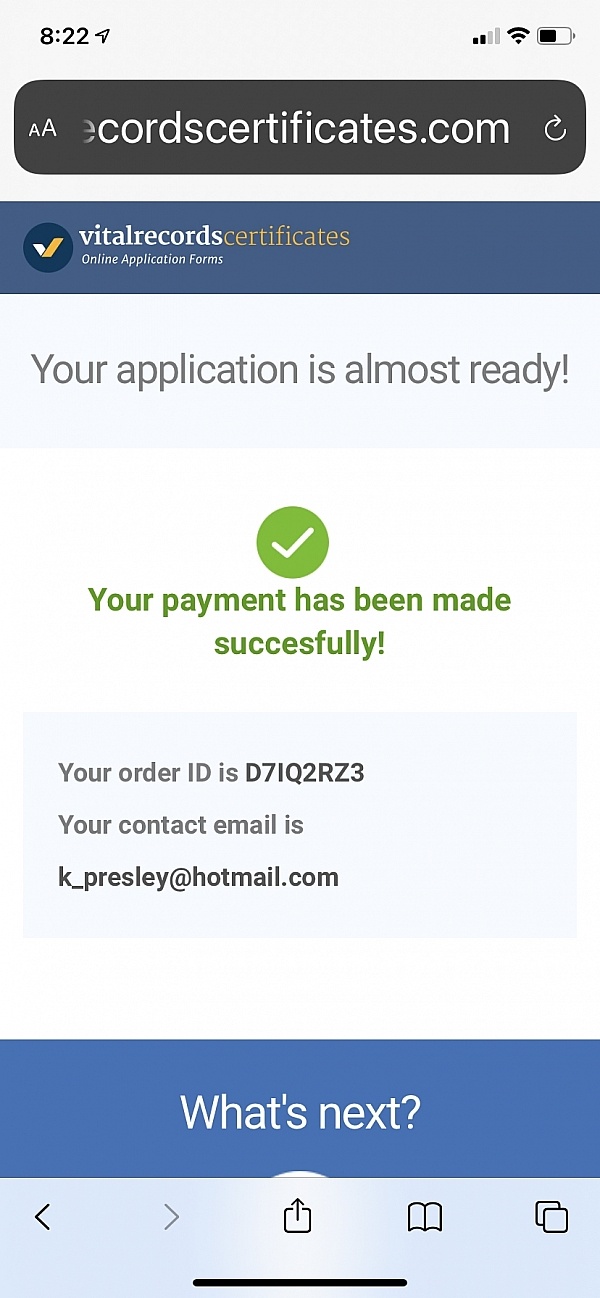Share this page from the toolbar
The width and height of the screenshot is (600, 1298).
[x=298, y=1214]
